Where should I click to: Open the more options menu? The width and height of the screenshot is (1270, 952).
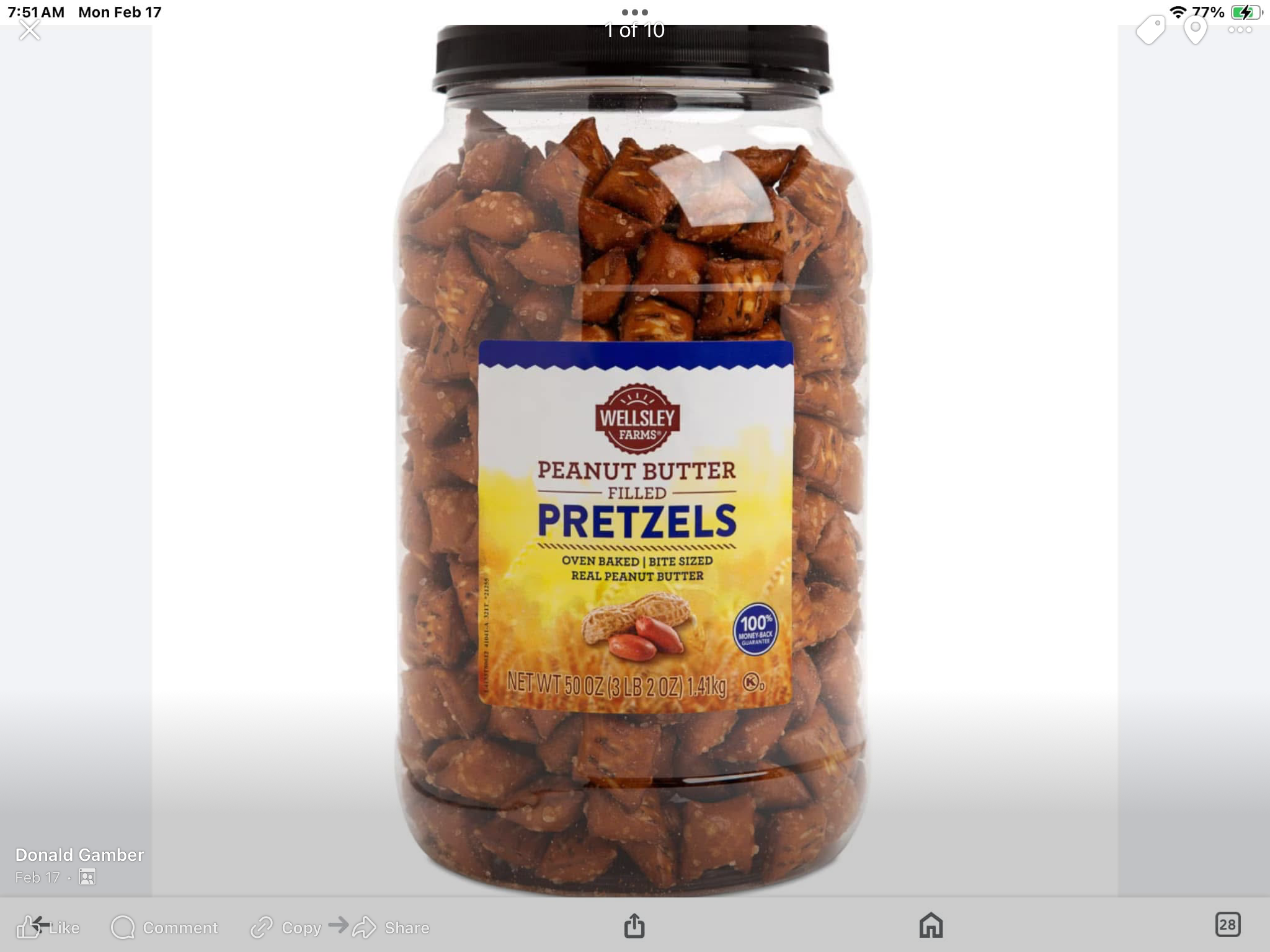tap(1240, 30)
